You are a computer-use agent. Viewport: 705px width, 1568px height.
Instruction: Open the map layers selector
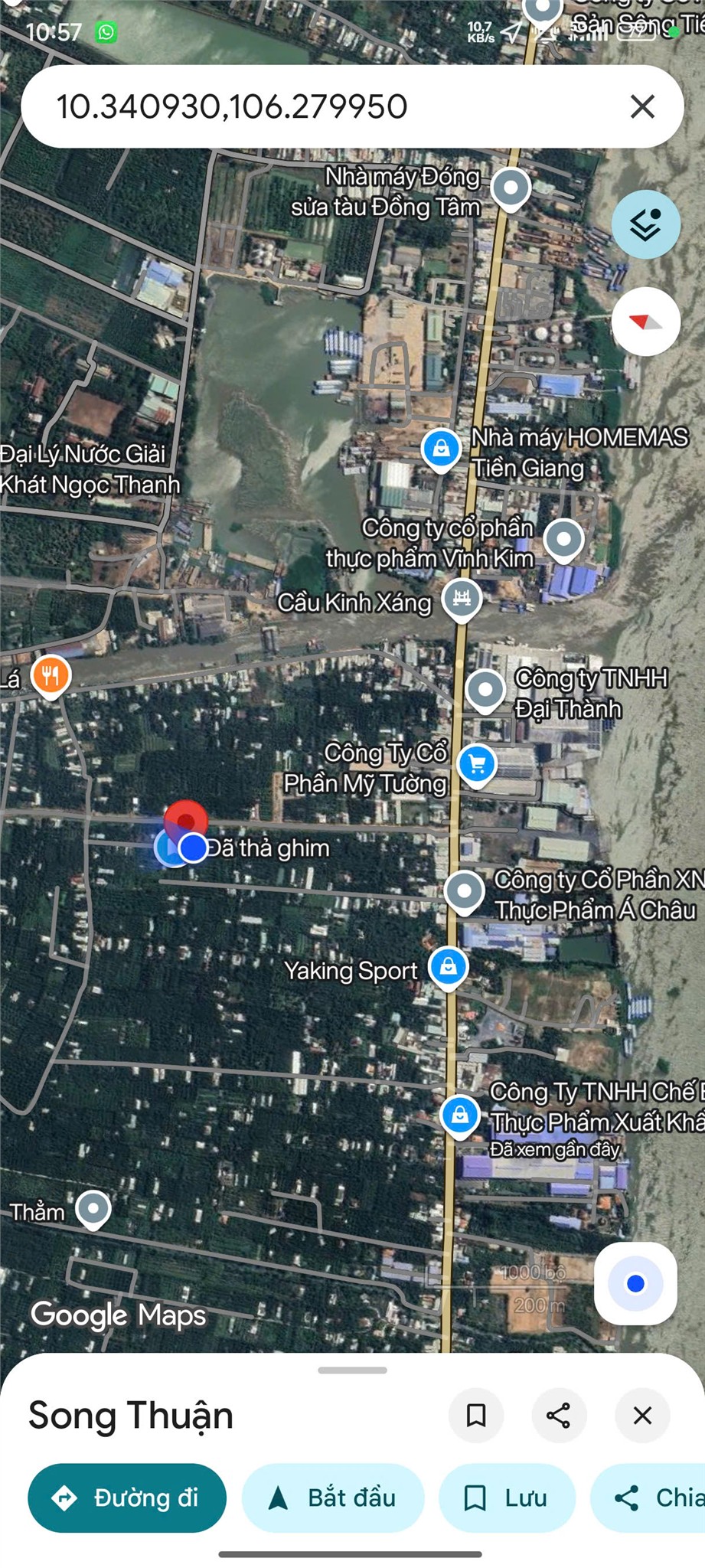pyautogui.click(x=645, y=224)
